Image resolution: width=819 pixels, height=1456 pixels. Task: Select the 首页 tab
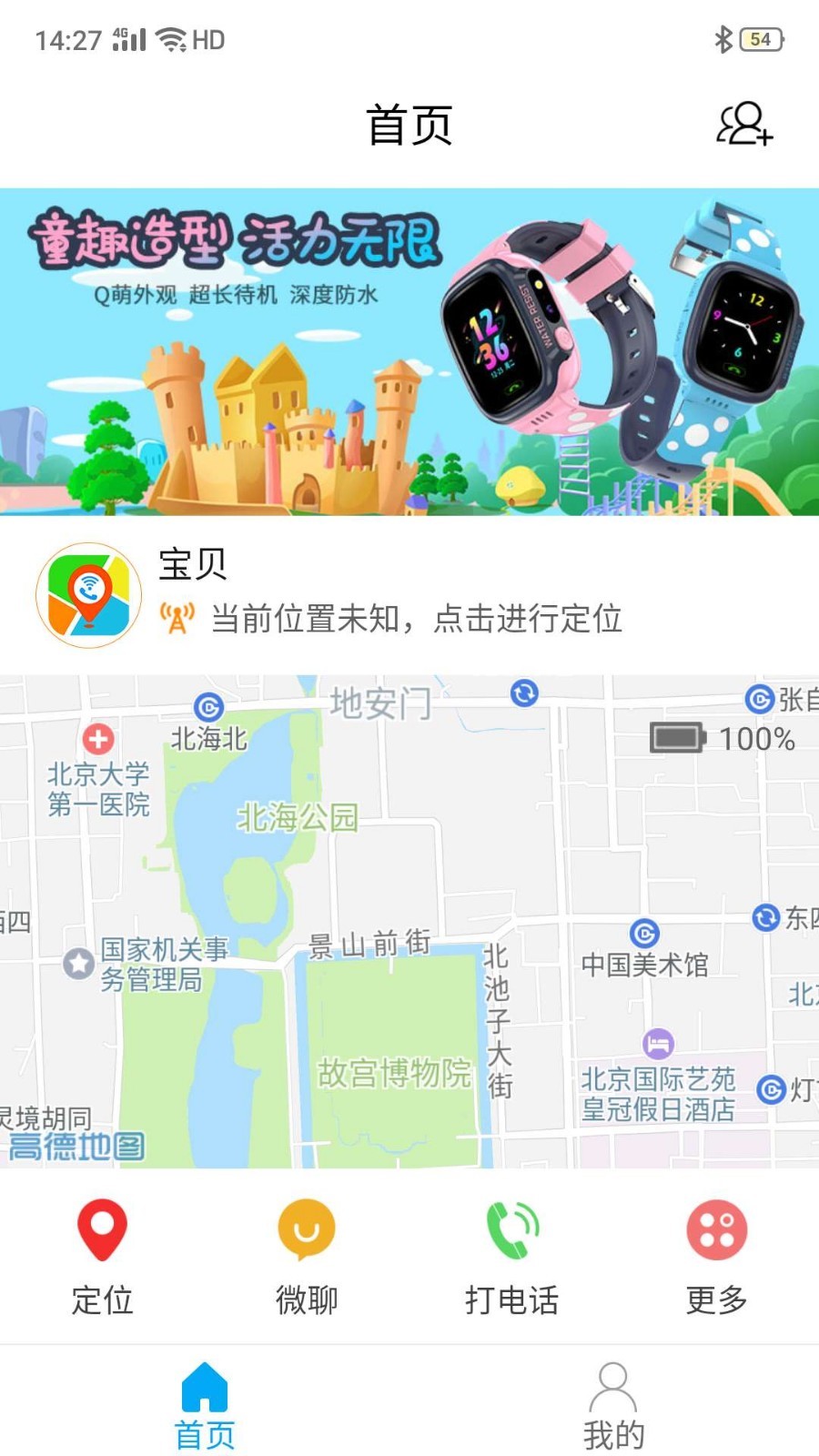point(205,1406)
